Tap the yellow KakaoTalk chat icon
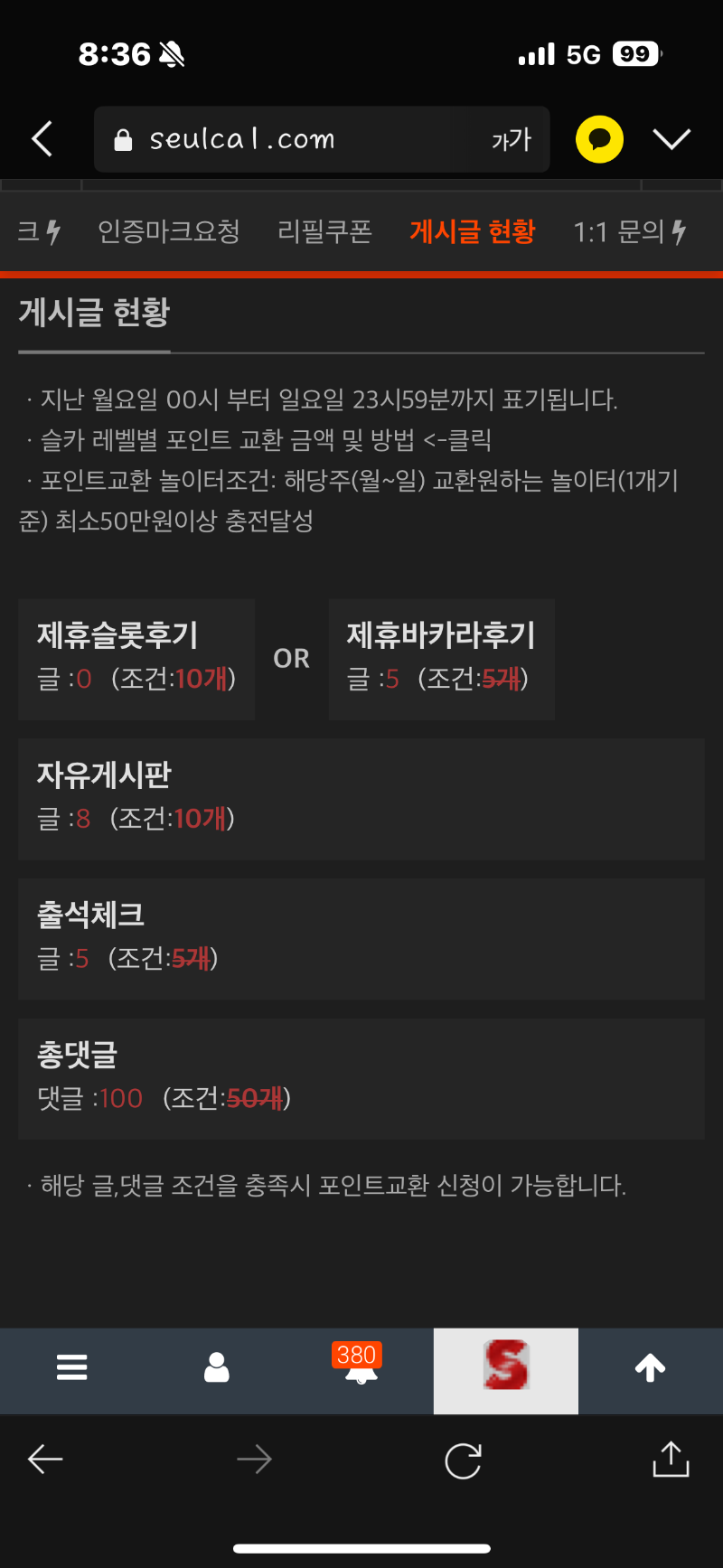 (599, 139)
